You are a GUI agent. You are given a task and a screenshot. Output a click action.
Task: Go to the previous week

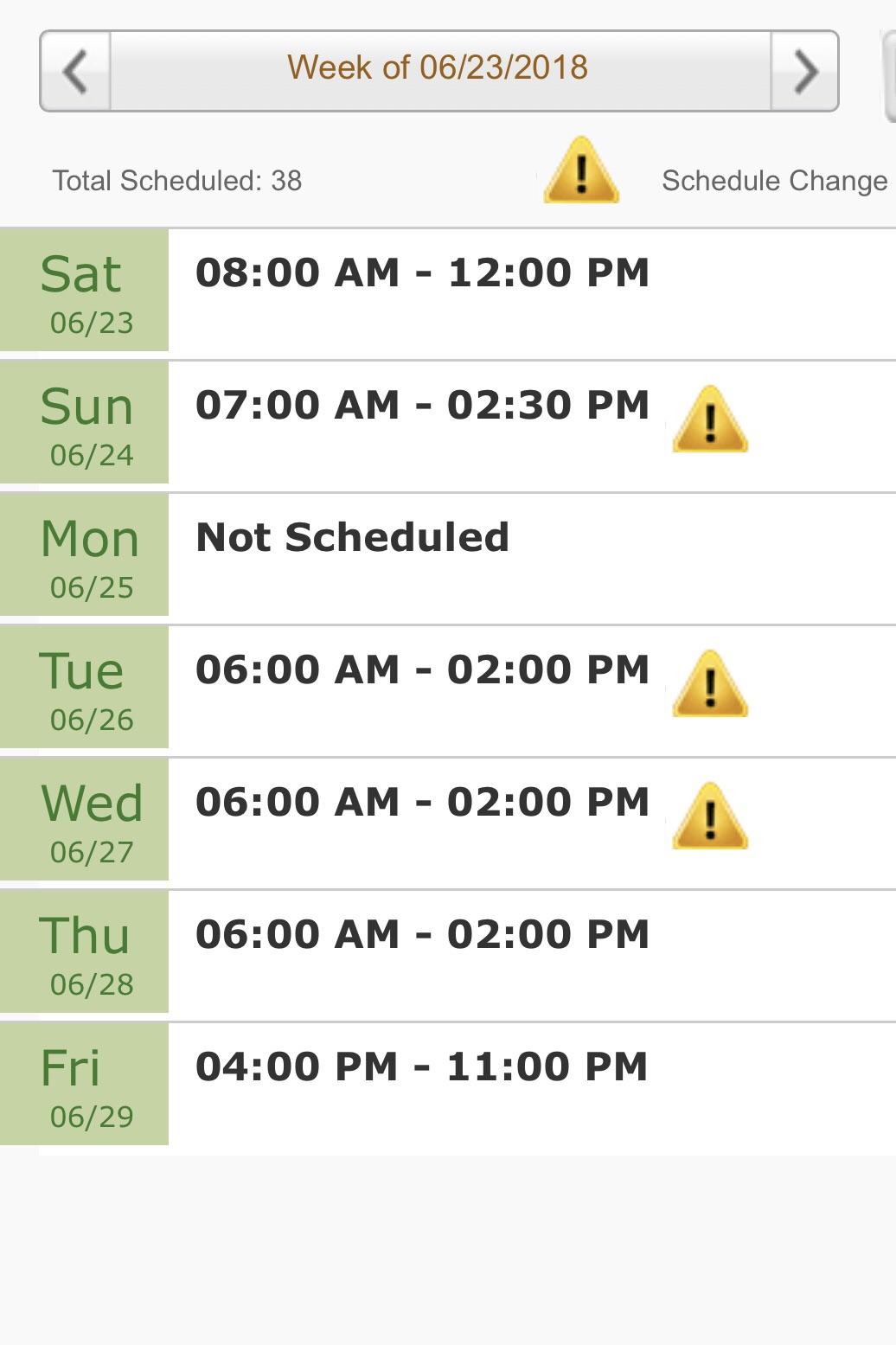[x=75, y=71]
